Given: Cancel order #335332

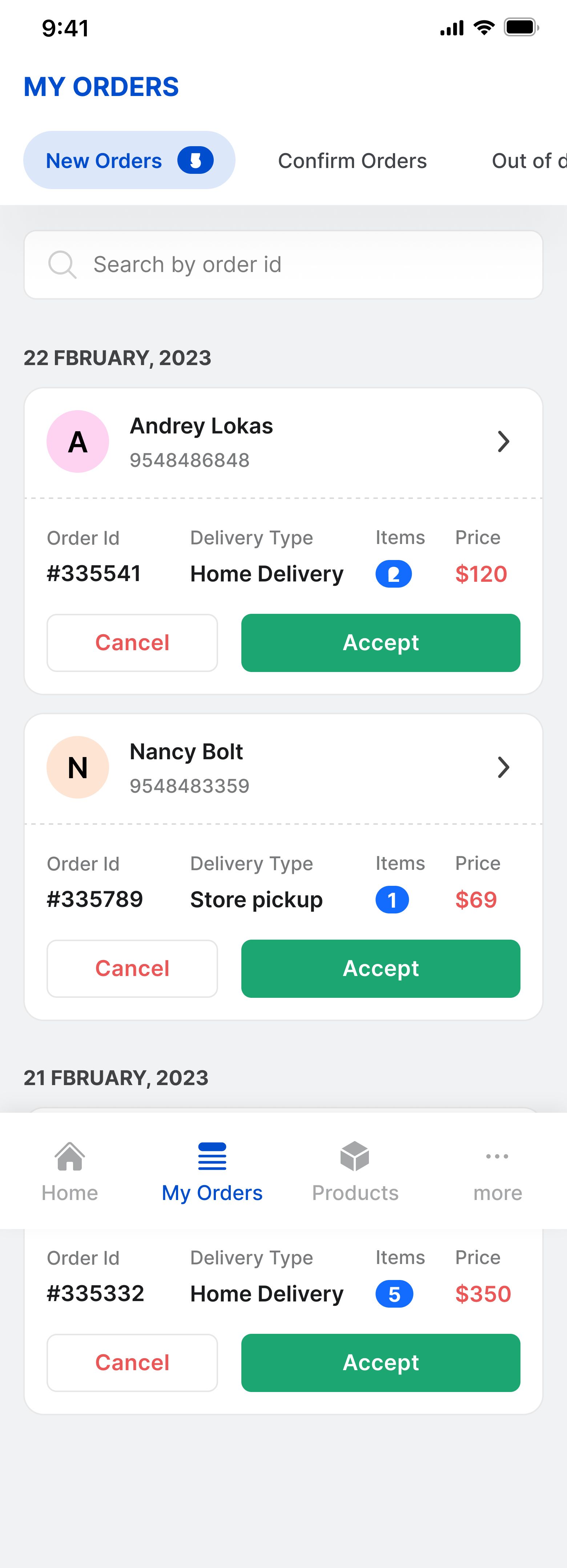Looking at the screenshot, I should point(132,1362).
